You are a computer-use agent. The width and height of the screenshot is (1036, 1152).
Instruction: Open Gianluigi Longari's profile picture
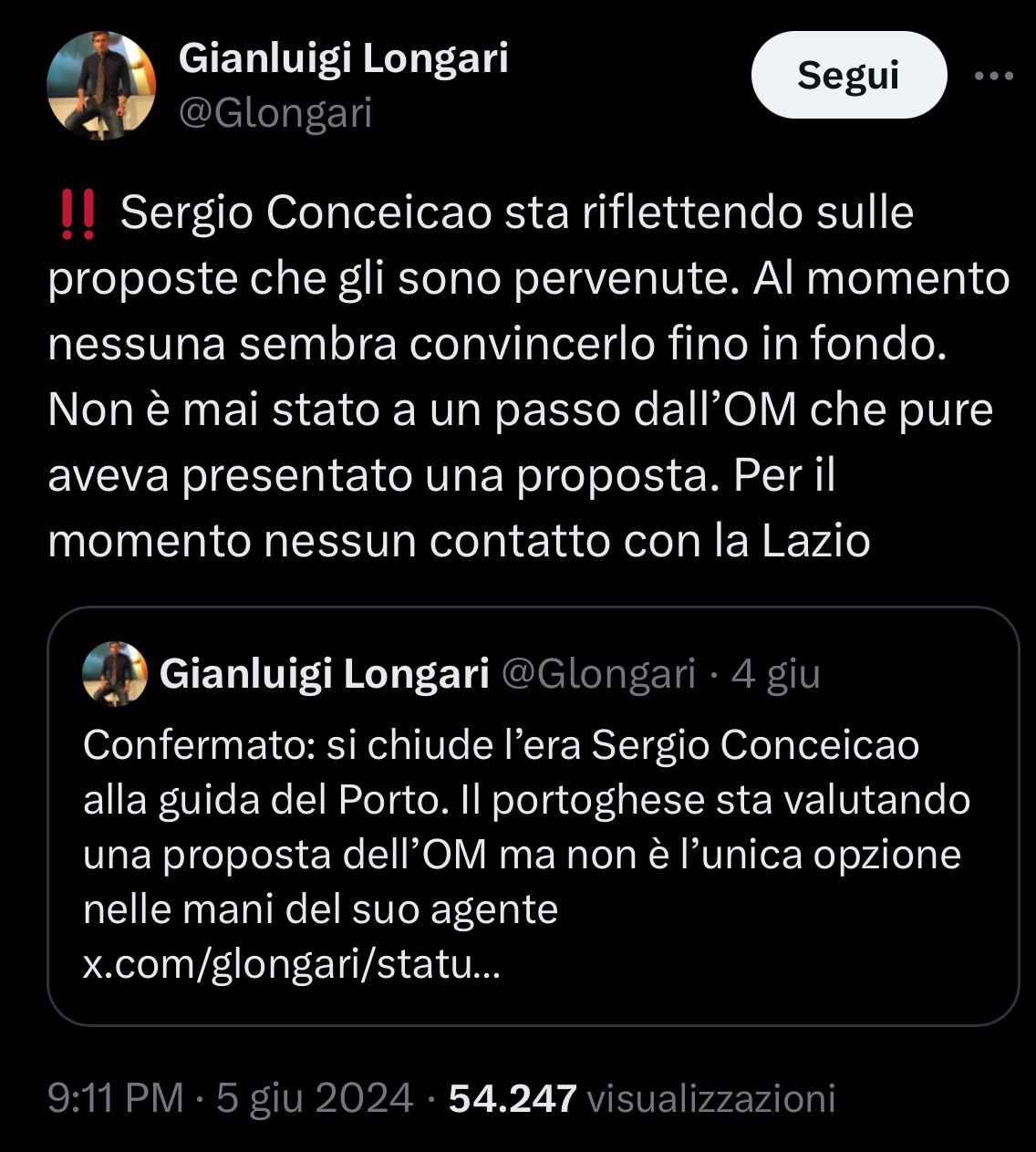[100, 86]
